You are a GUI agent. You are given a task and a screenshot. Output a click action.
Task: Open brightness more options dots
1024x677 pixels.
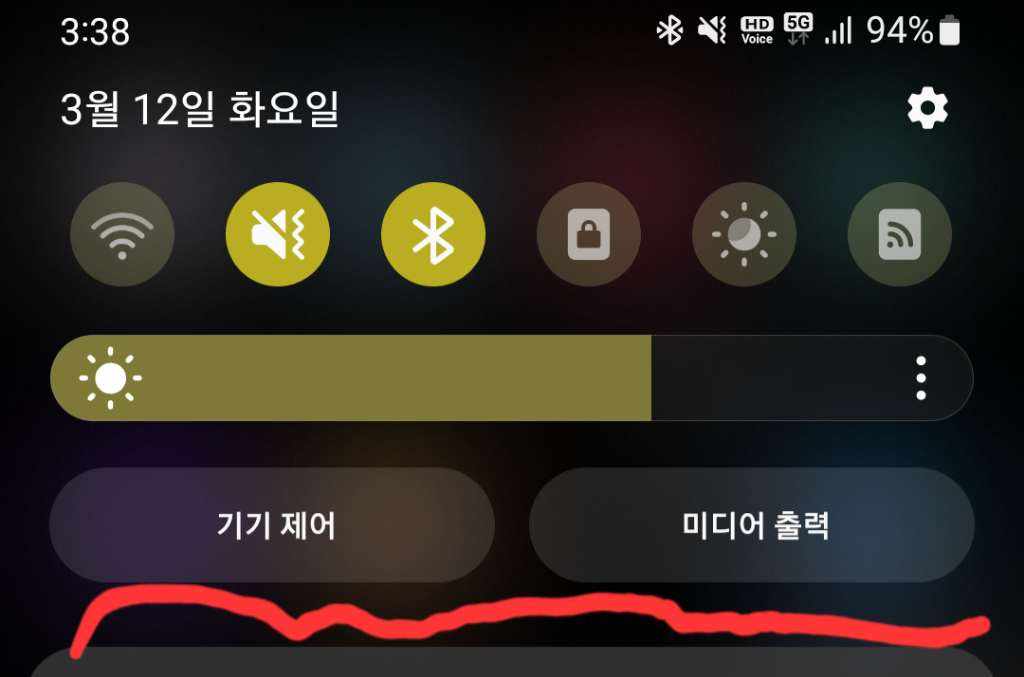tap(921, 378)
